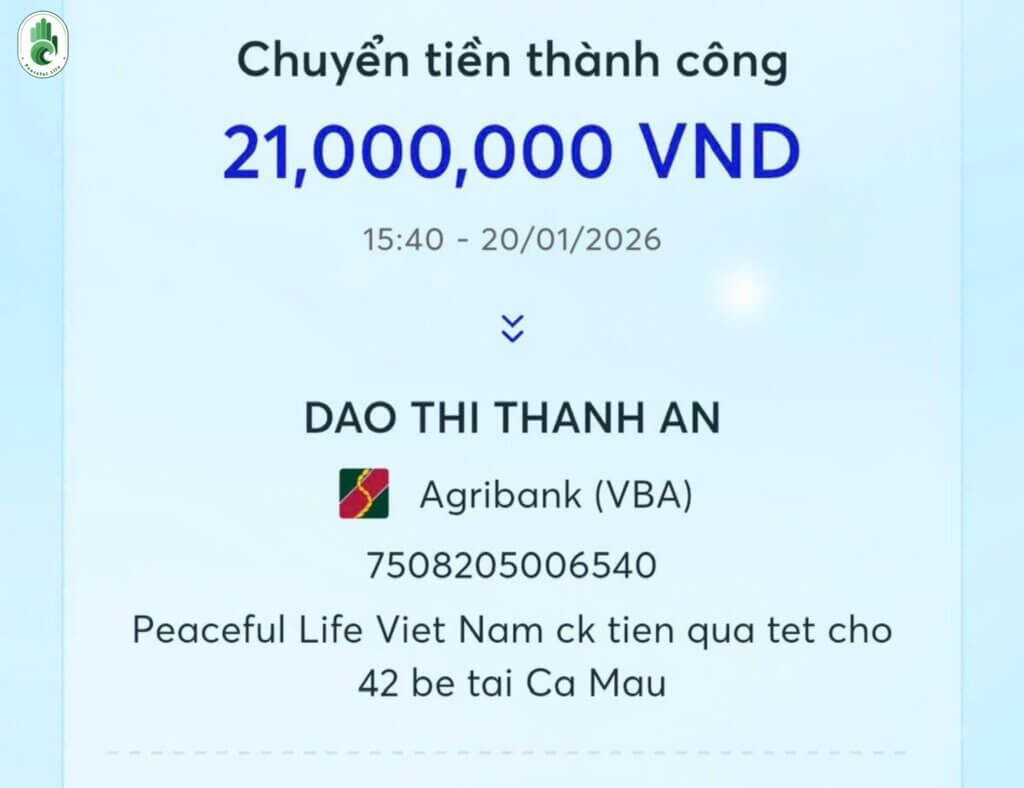The image size is (1024, 788).
Task: Expand transaction details with the double chevron
Action: click(512, 329)
